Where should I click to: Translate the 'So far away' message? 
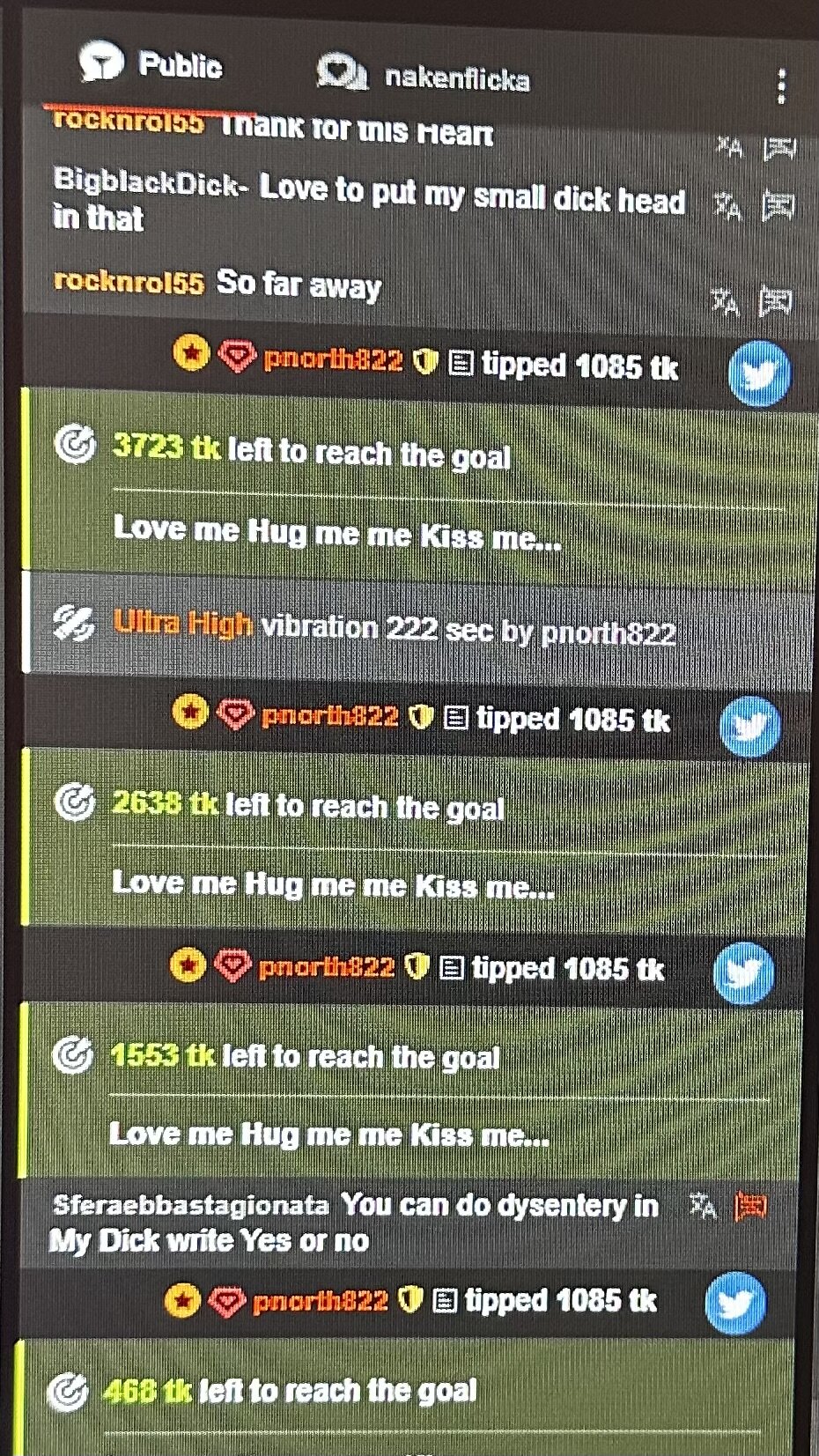[726, 302]
